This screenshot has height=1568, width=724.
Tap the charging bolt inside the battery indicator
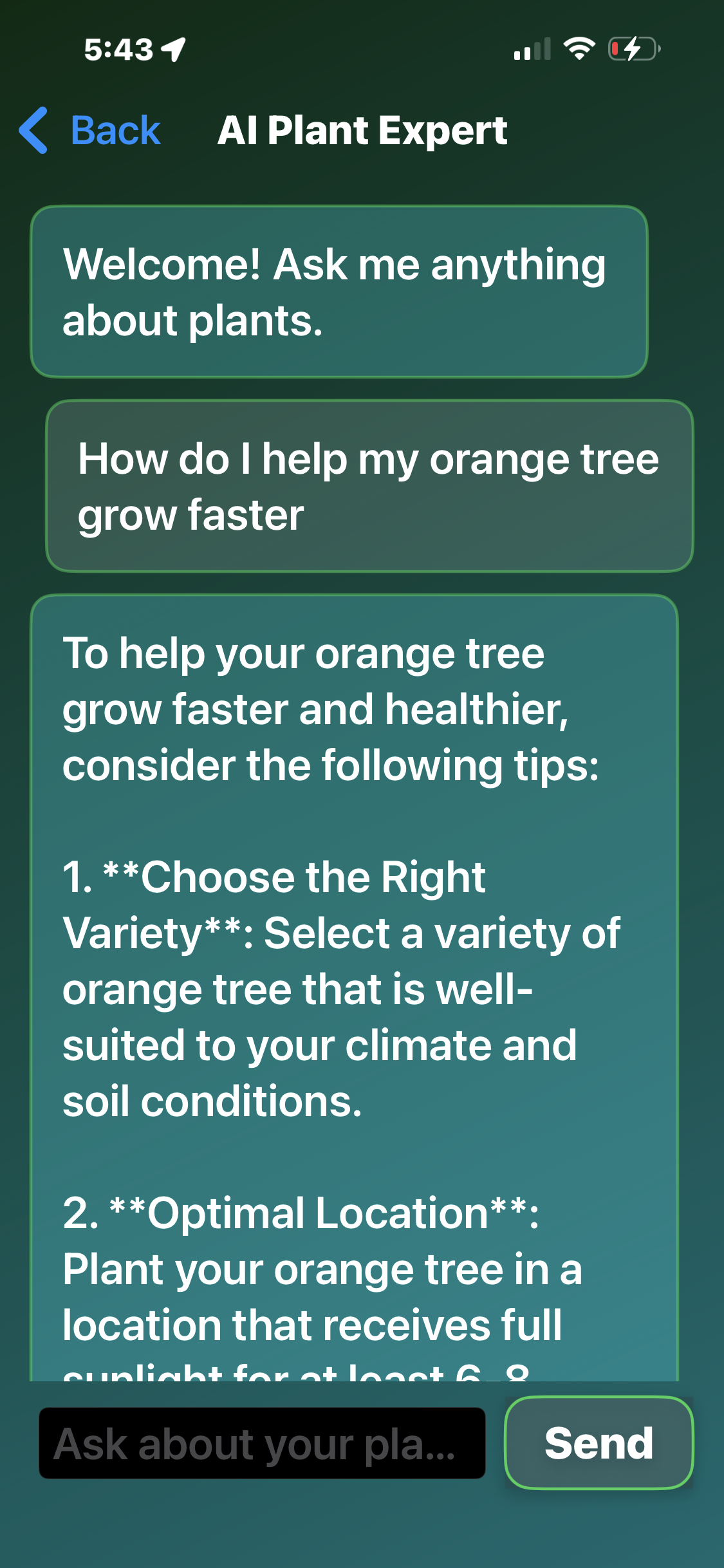(633, 50)
